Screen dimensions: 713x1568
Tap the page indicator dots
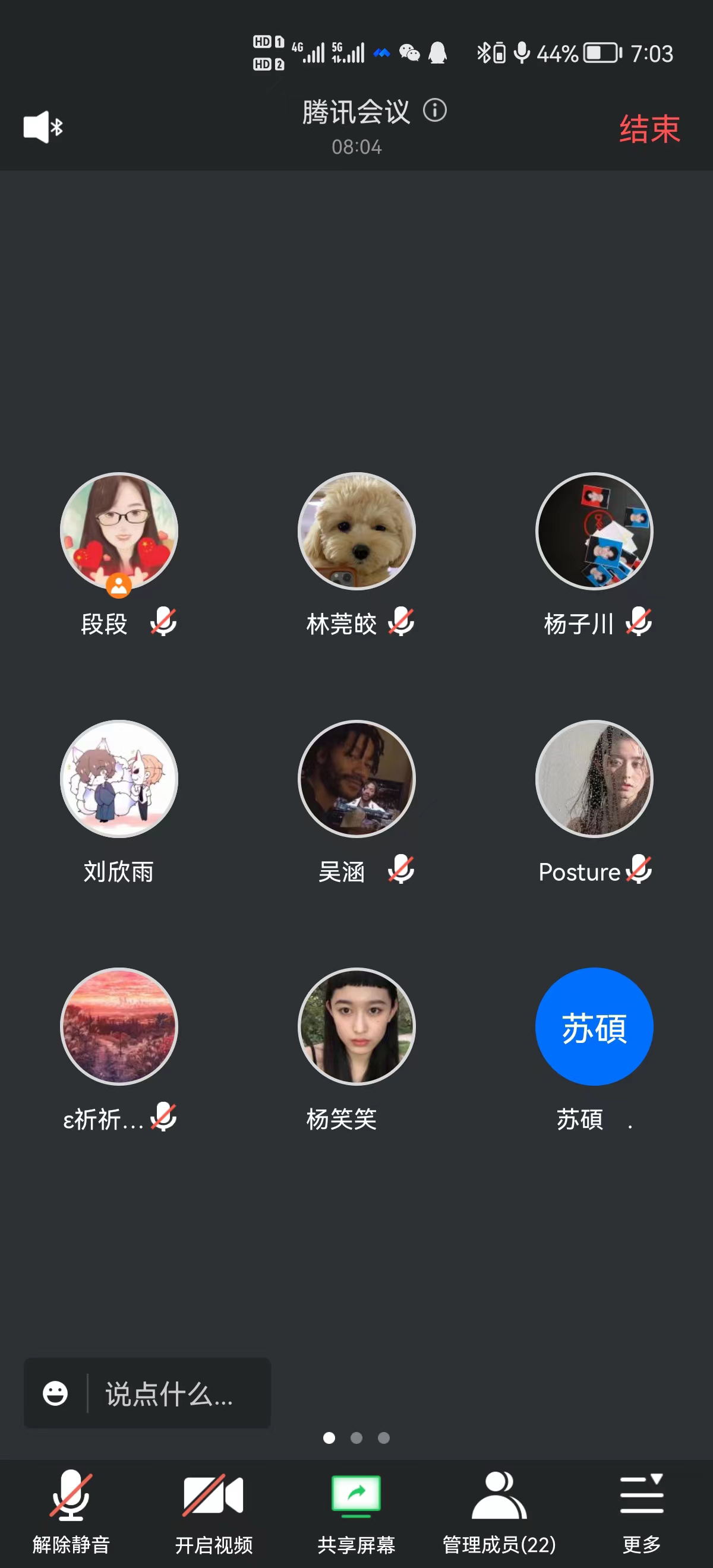point(356,1438)
